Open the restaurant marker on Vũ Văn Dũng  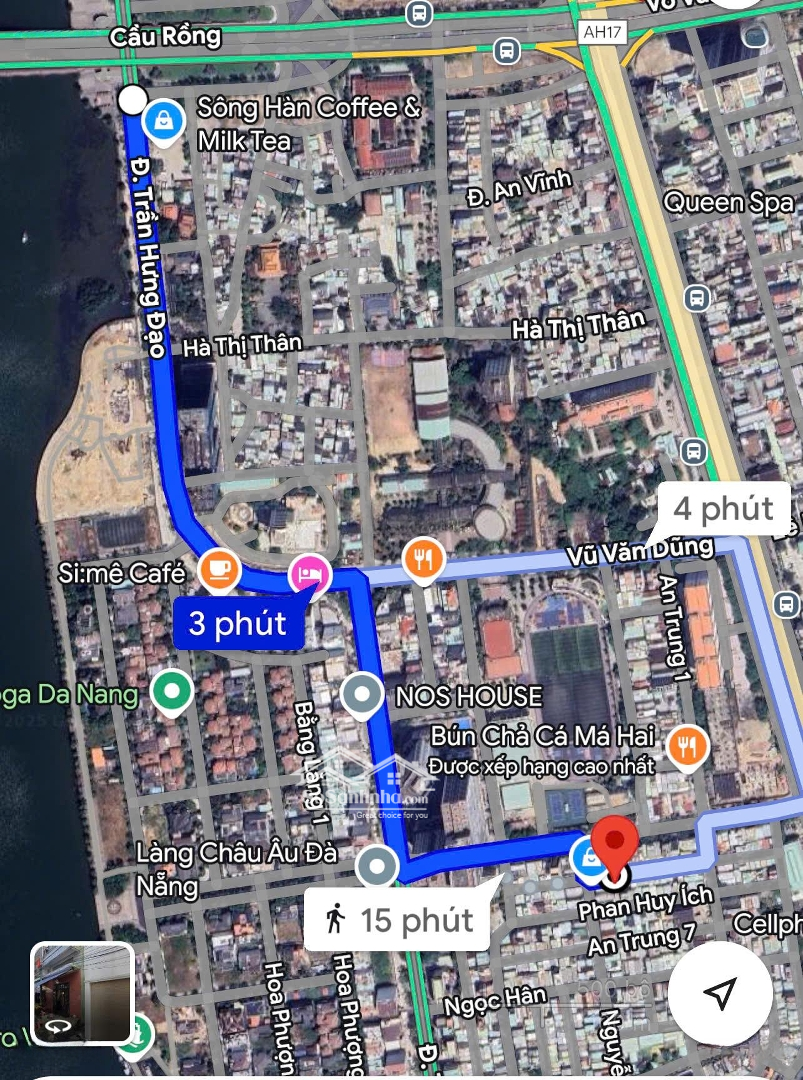click(424, 560)
